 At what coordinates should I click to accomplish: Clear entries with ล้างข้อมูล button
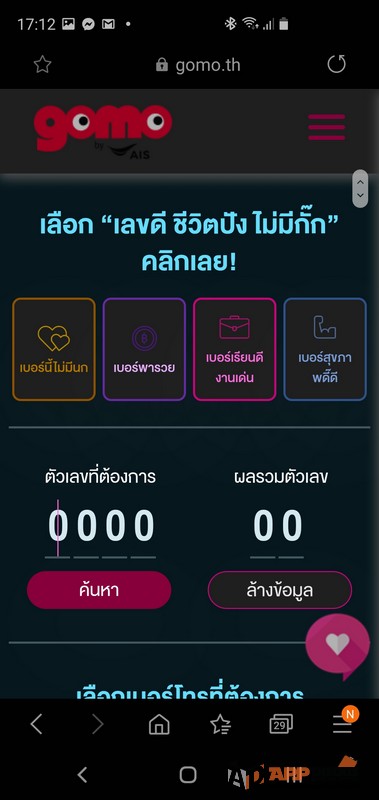(x=280, y=590)
